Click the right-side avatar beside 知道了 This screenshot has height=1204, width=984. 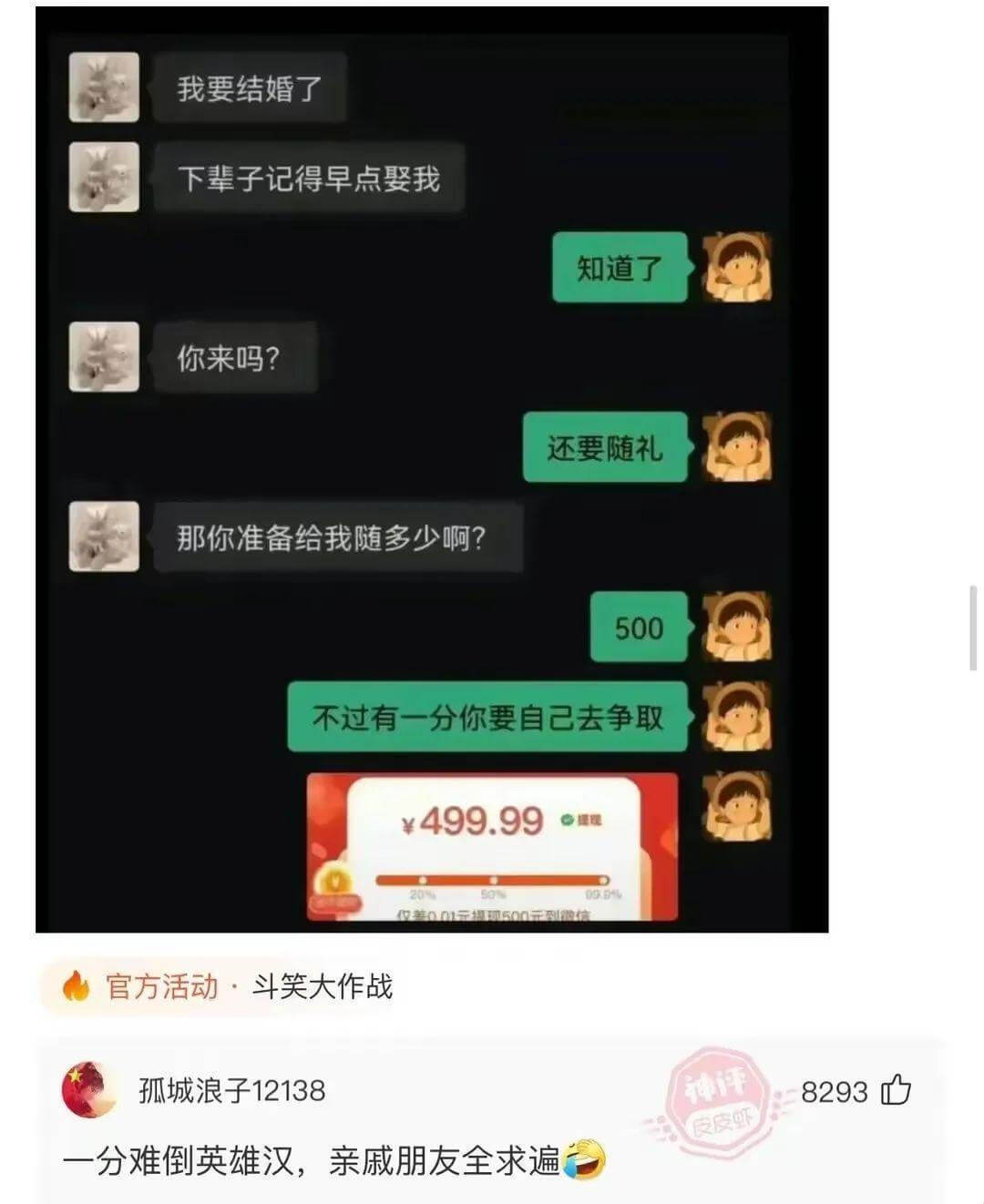(x=738, y=269)
